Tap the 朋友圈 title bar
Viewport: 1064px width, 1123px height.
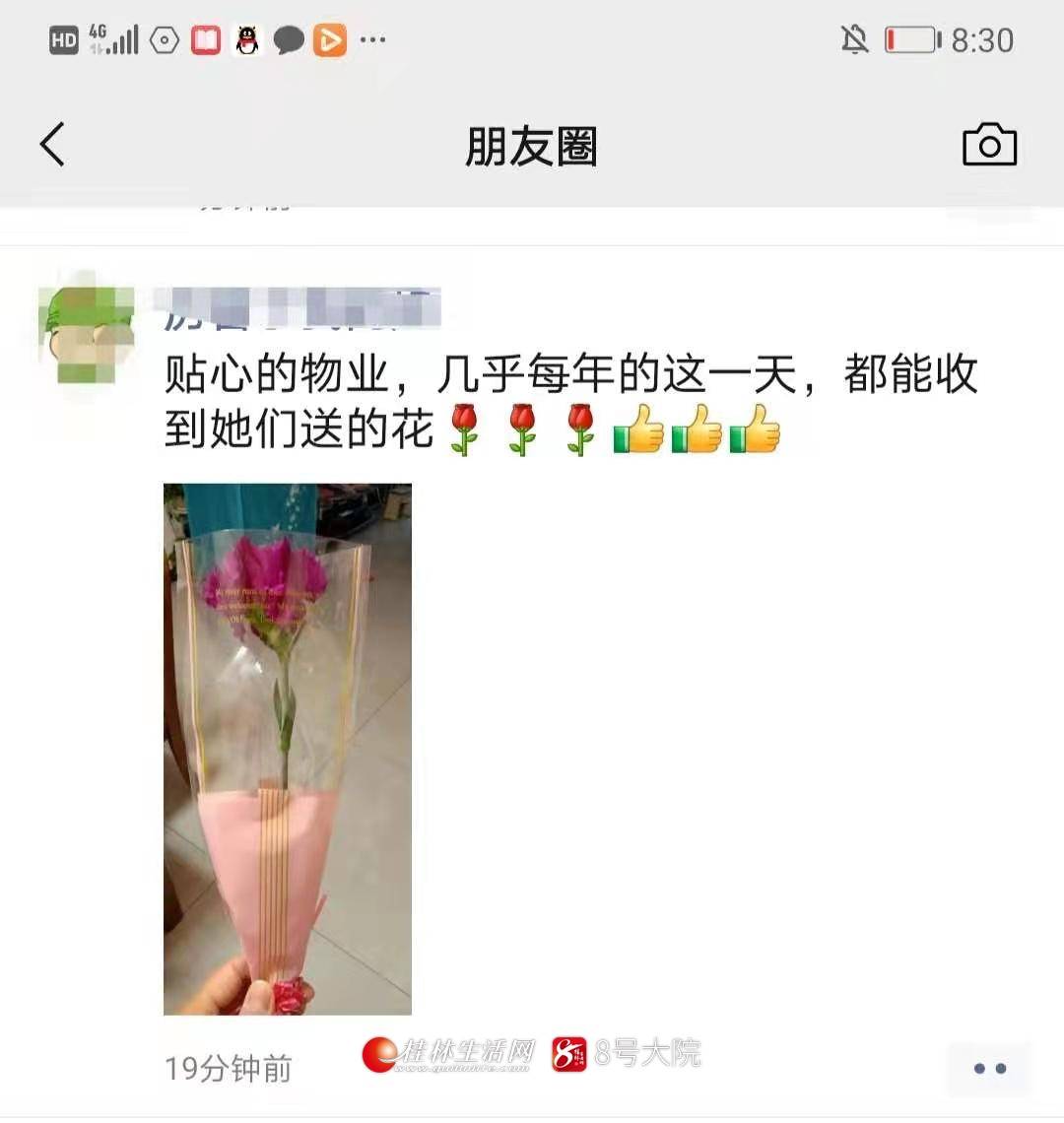[x=532, y=144]
